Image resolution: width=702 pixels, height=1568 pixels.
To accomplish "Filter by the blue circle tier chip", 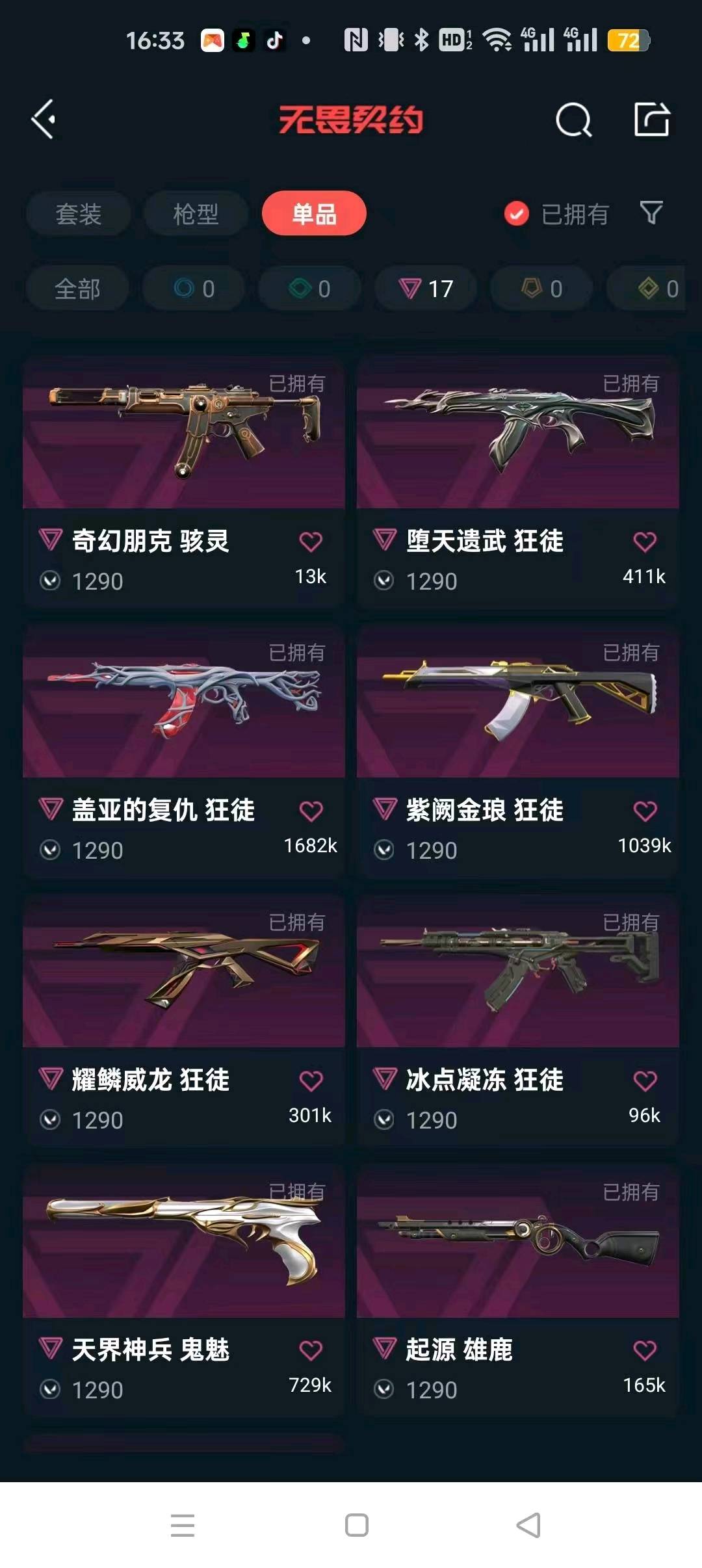I will click(194, 289).
